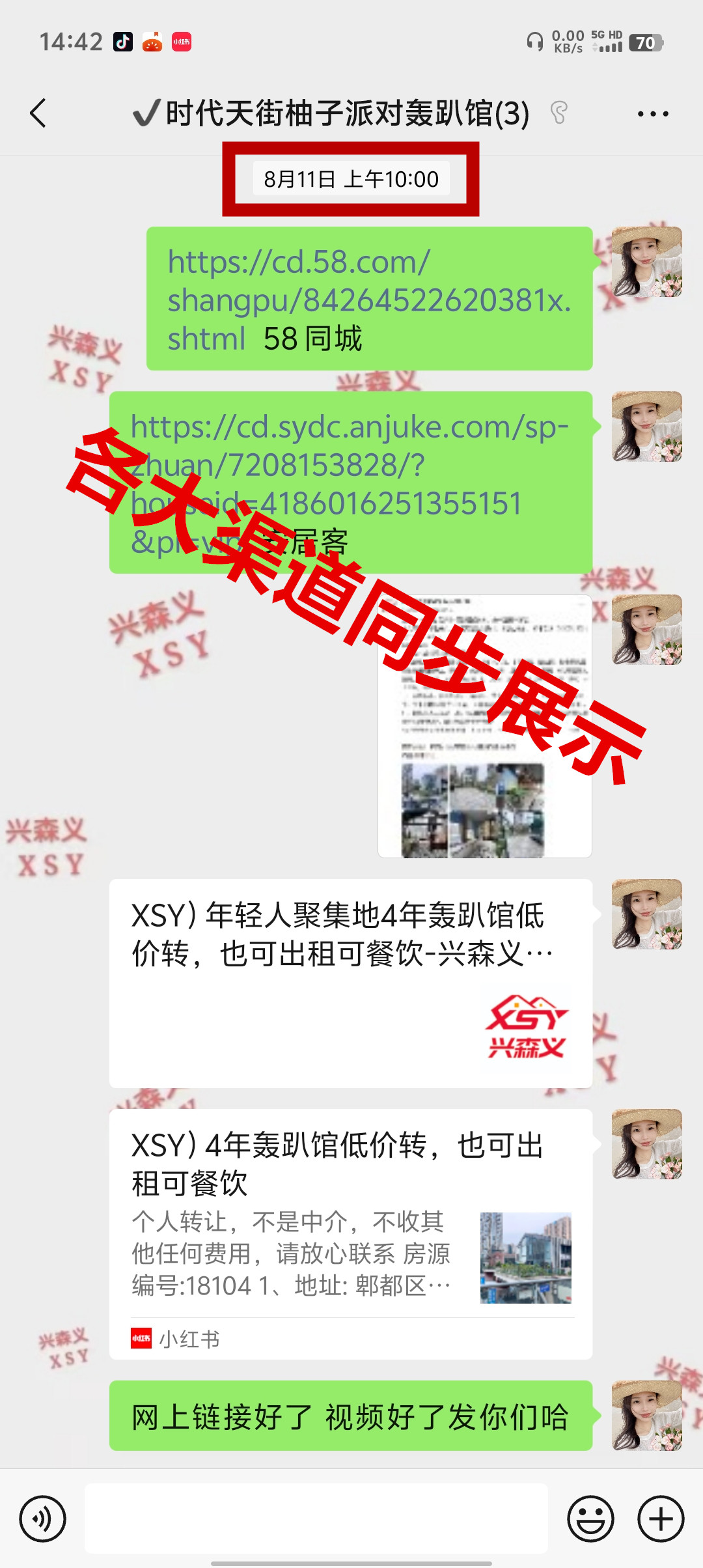Screen dimensions: 703x1568
Task: Open the plus attachment menu
Action: tap(660, 1519)
